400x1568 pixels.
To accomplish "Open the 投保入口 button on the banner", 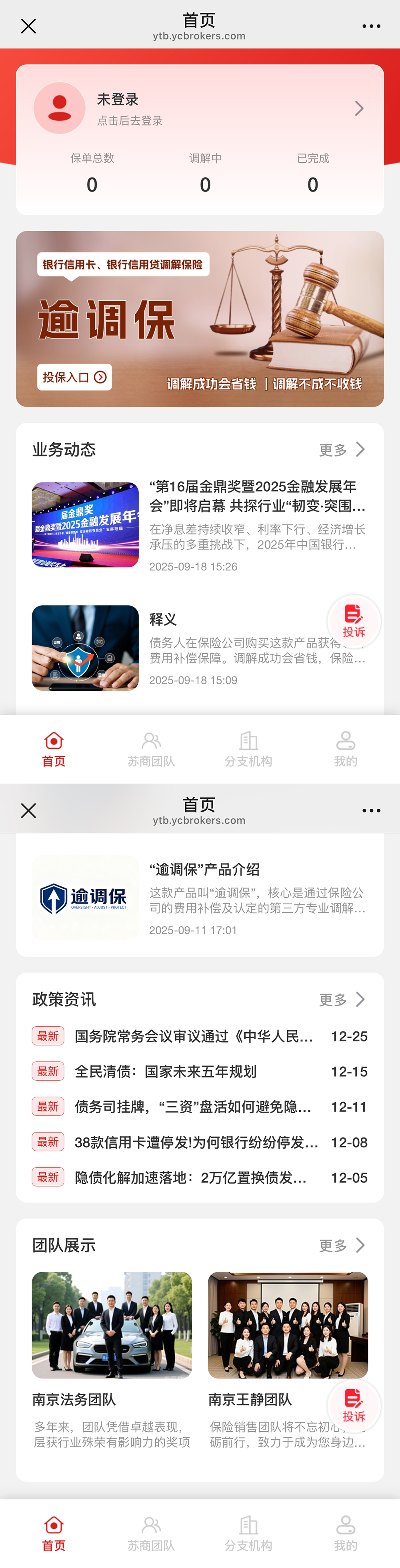I will pos(74,377).
